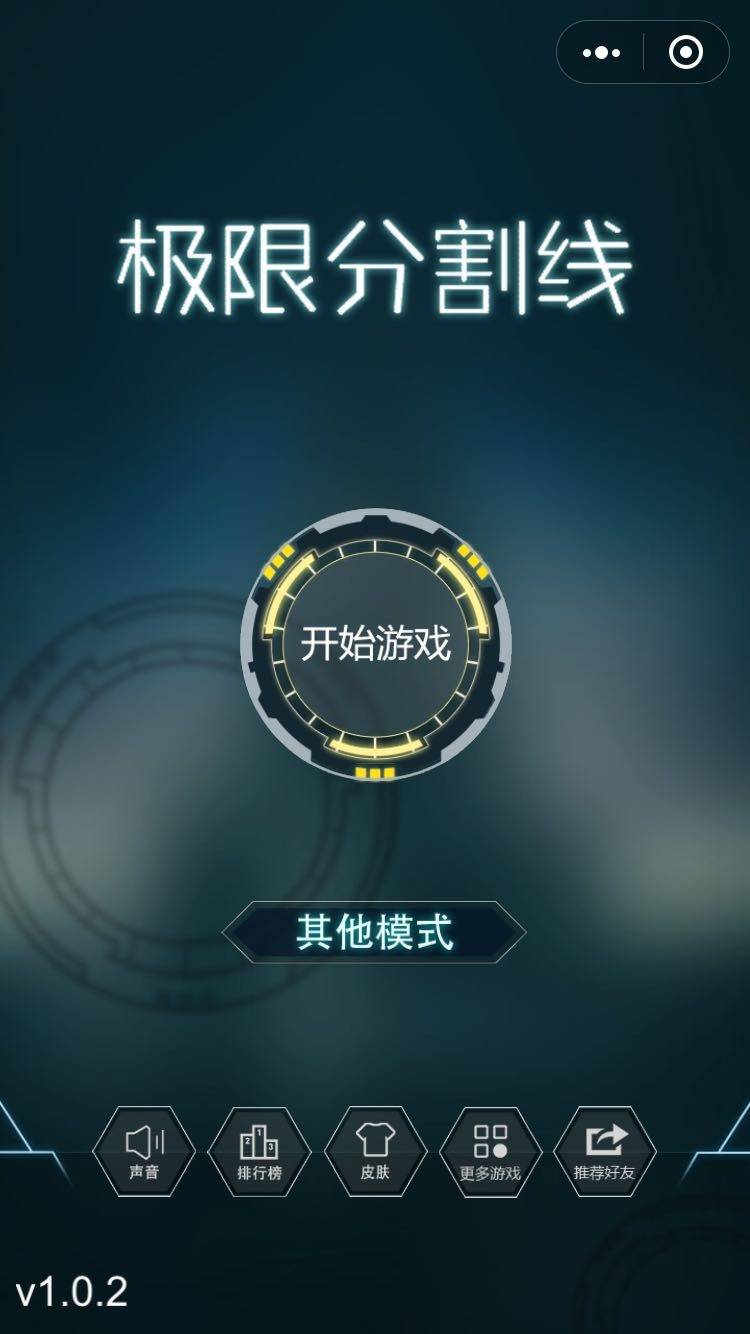This screenshot has width=750, height=1334.
Task: Tap the glowing ring around 开始游戏
Action: pos(375,645)
